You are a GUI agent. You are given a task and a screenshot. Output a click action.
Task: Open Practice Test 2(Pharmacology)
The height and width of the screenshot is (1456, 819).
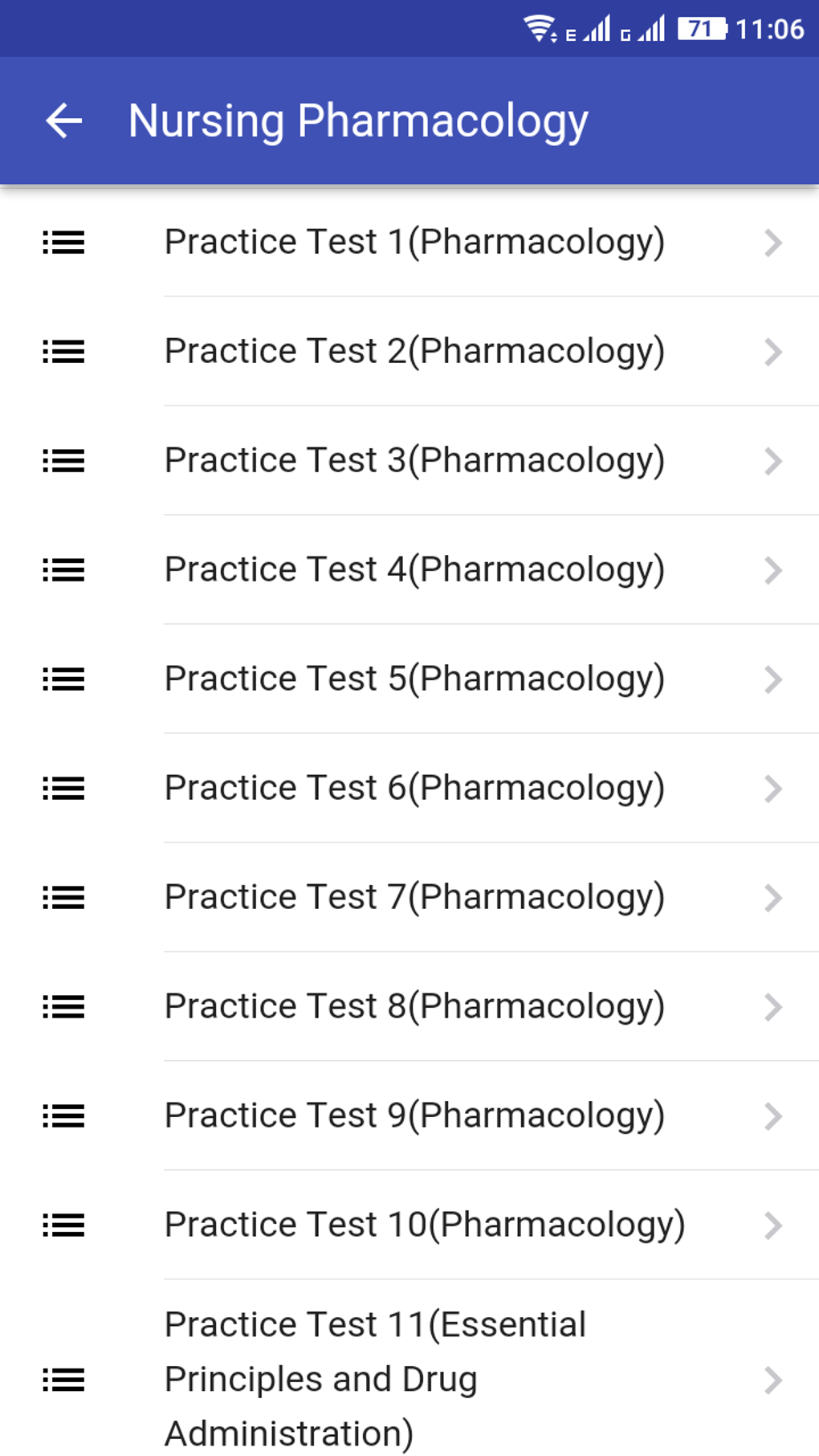[x=414, y=352]
